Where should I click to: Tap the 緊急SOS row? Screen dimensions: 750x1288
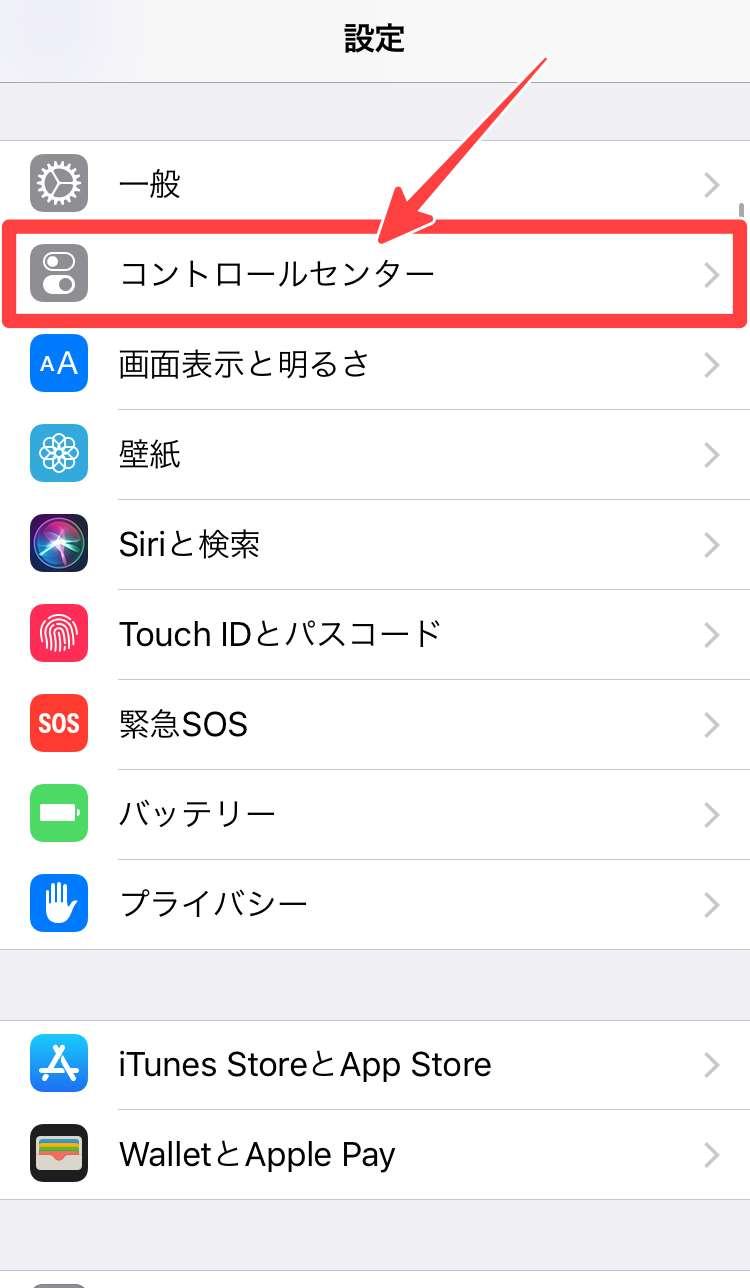coord(375,724)
